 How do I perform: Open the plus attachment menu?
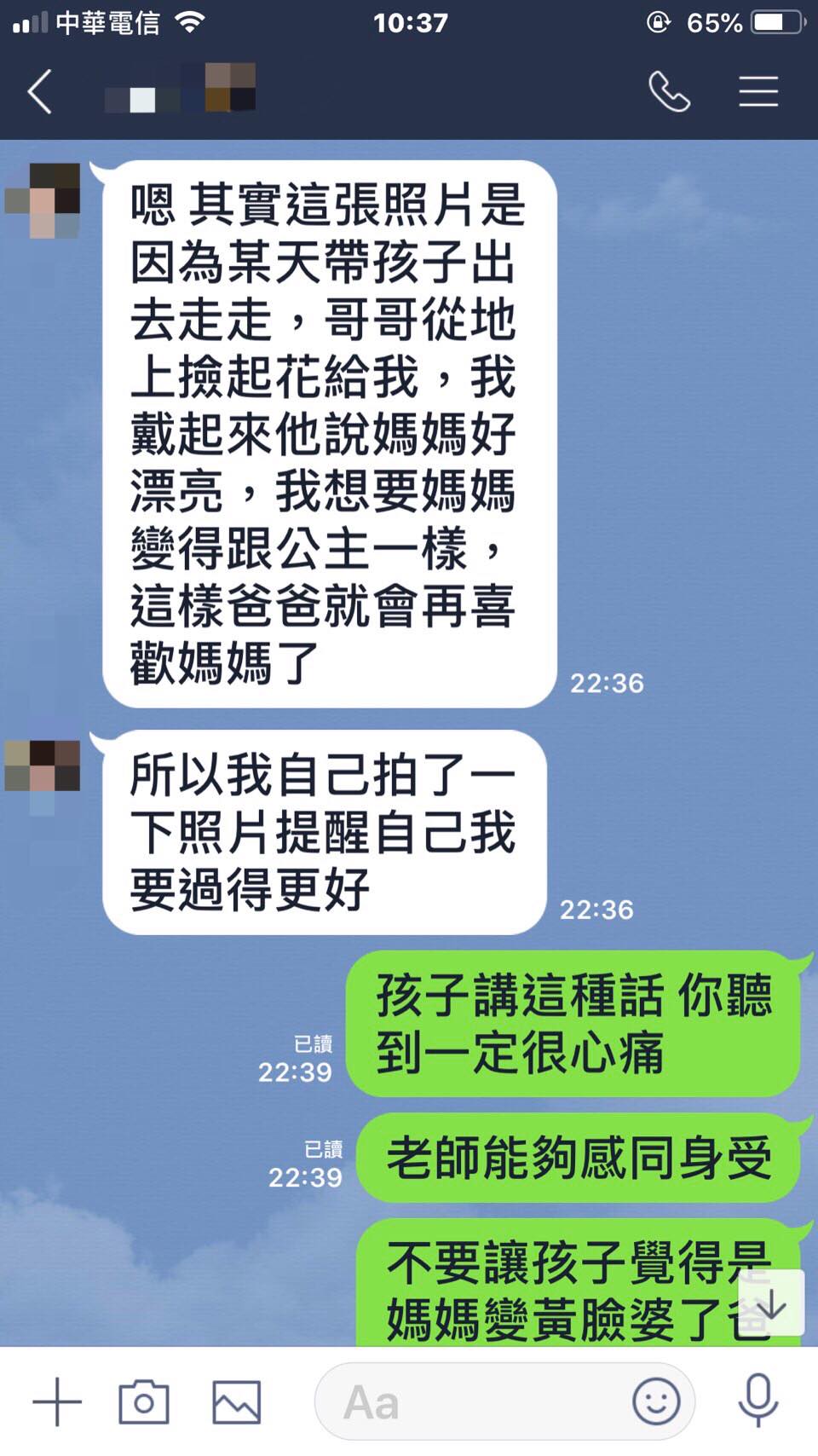57,1401
